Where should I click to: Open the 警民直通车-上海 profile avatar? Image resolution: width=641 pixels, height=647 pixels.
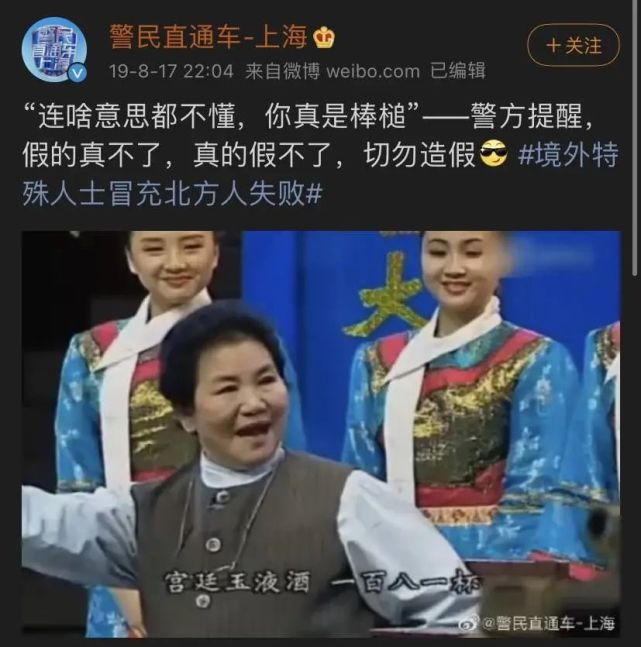(54, 50)
